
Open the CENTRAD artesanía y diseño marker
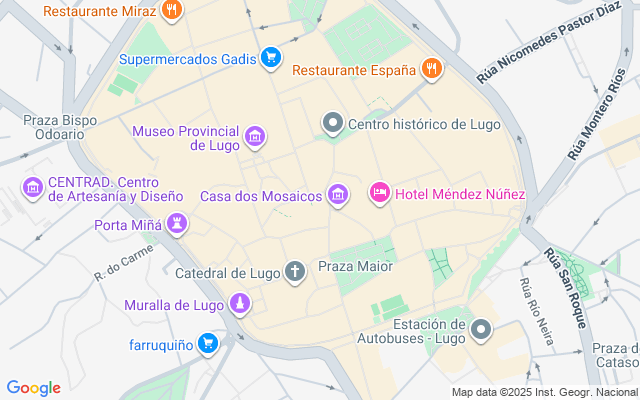pos(32,187)
